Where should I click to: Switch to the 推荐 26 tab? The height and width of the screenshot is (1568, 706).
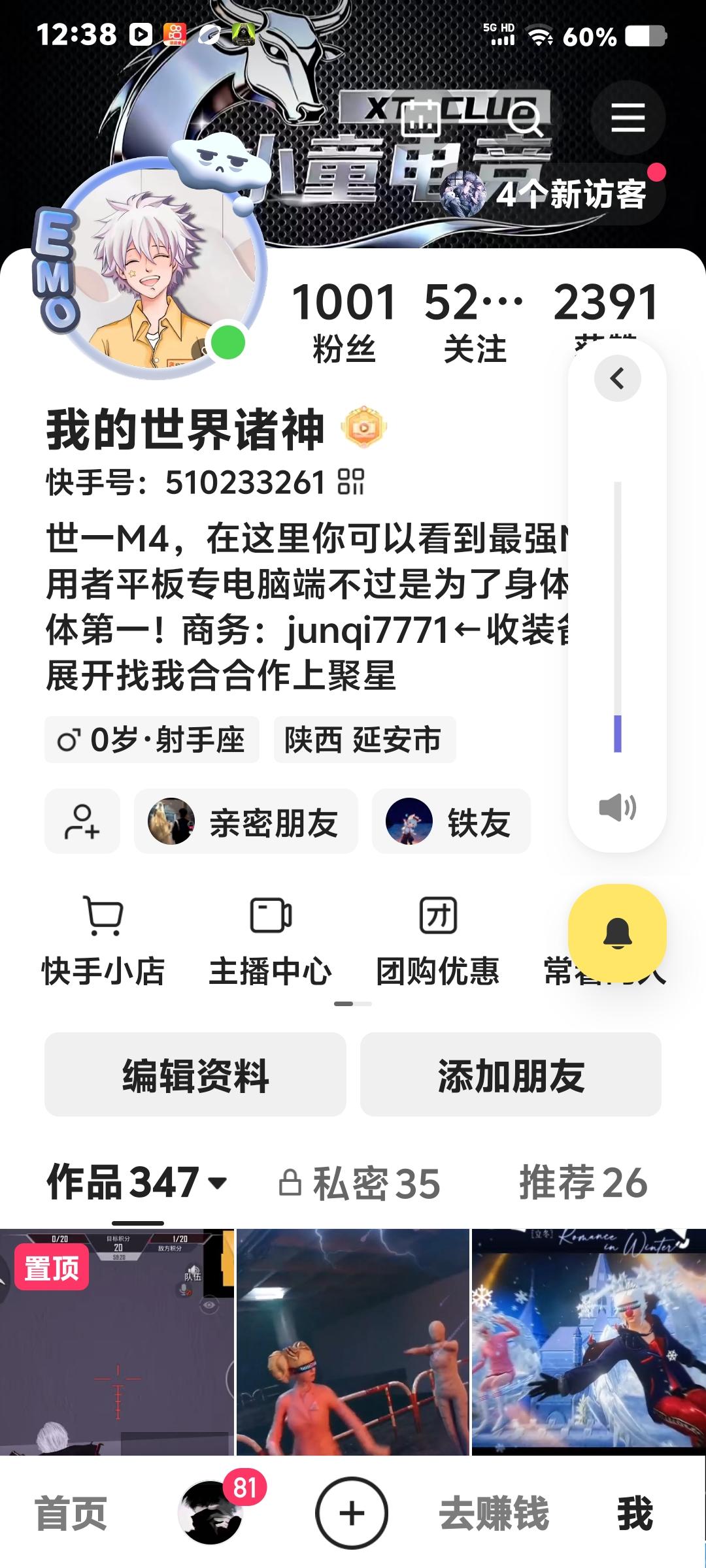[x=583, y=1183]
